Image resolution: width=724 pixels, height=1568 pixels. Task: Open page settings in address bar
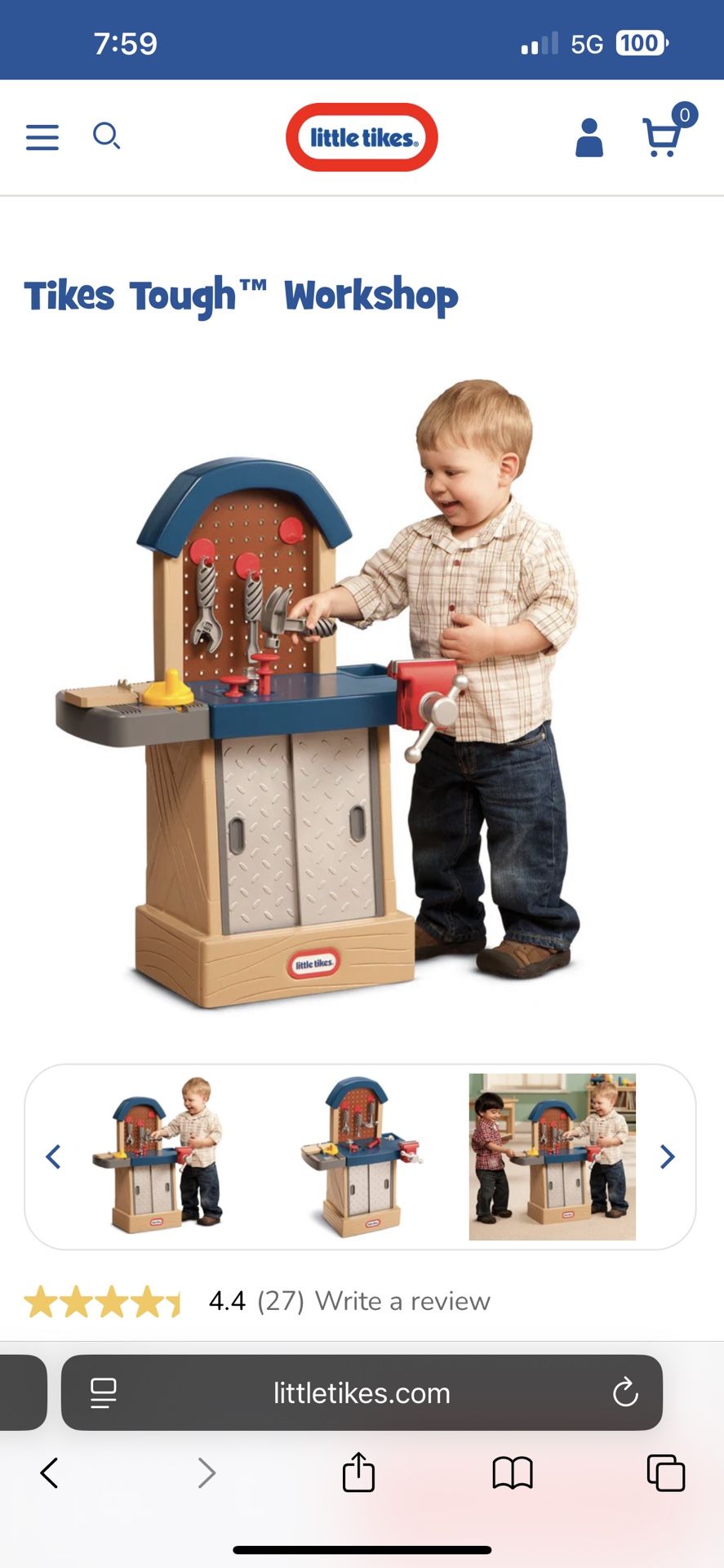coord(104,1392)
